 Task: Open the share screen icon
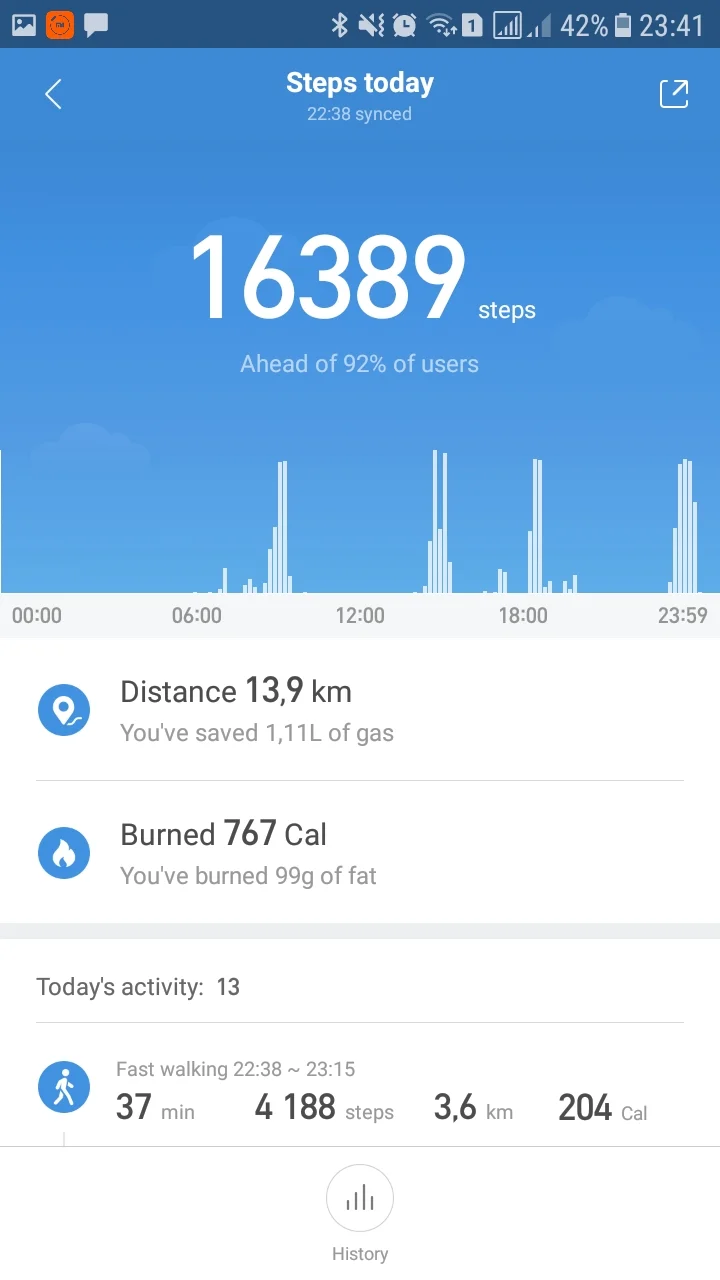pyautogui.click(x=674, y=93)
